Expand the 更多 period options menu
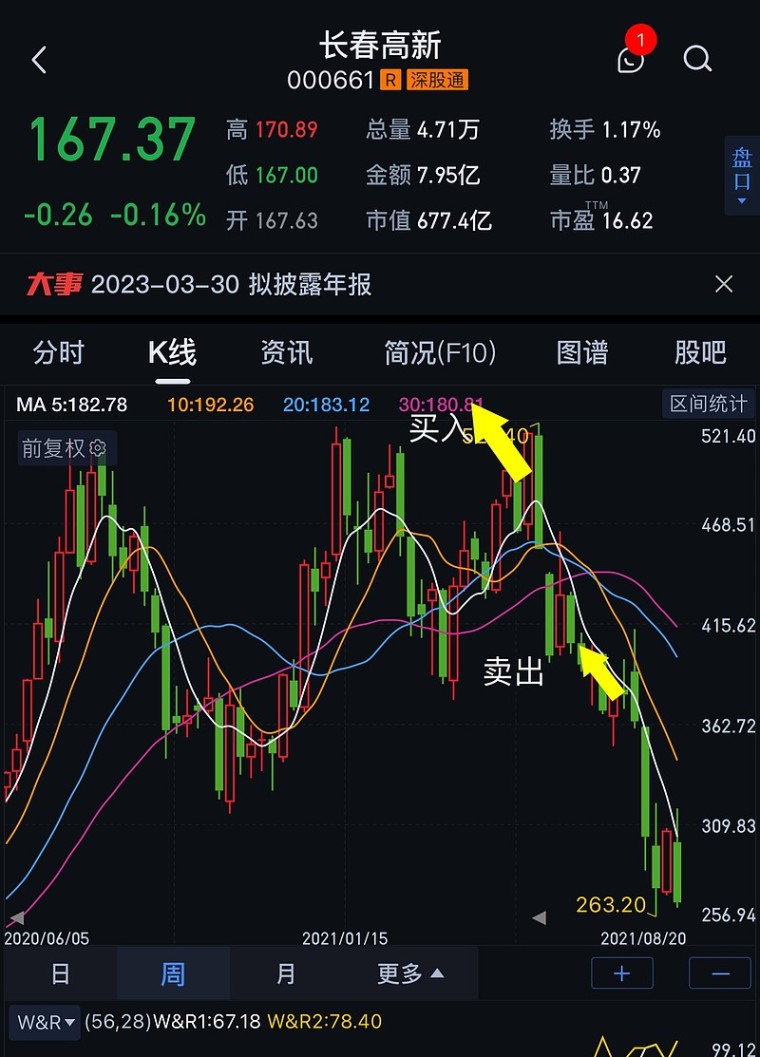Viewport: 760px width, 1057px height. pos(412,973)
